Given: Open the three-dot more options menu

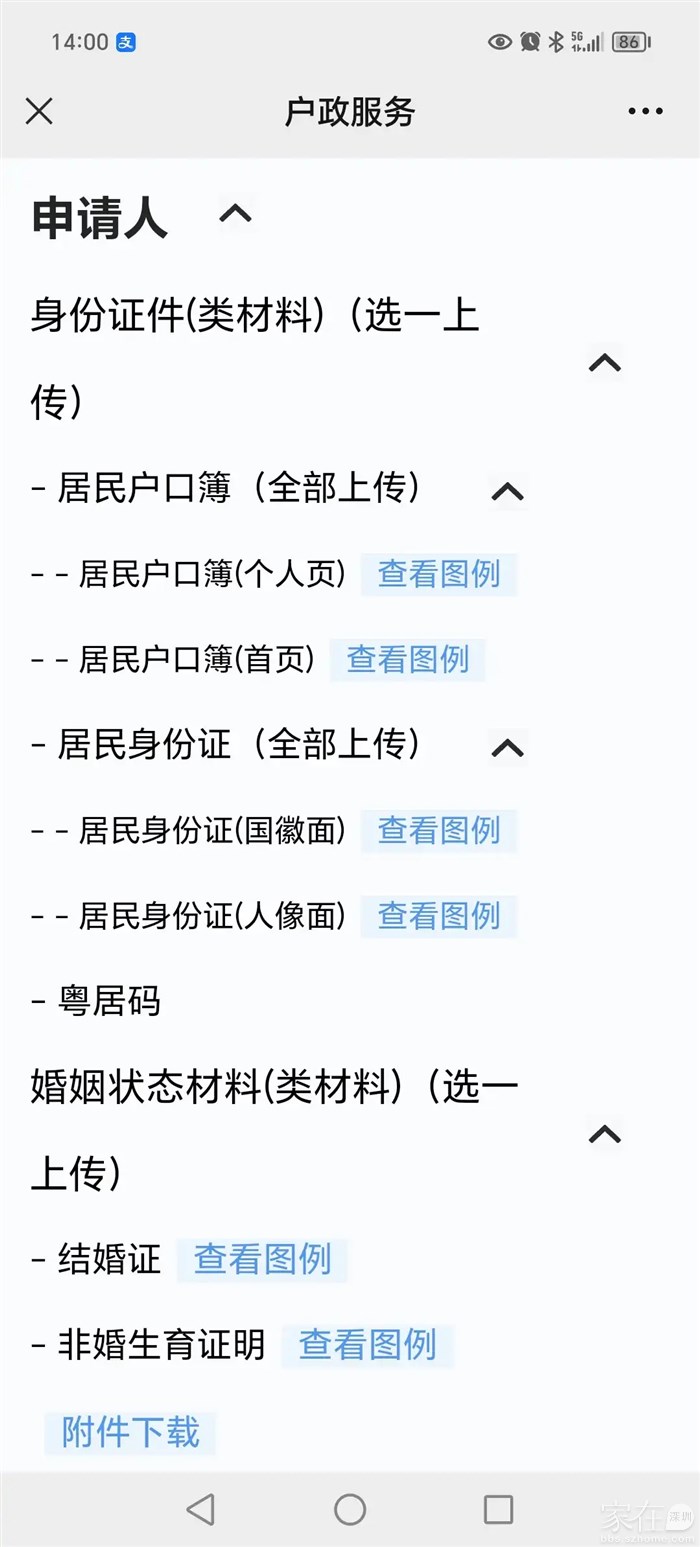Looking at the screenshot, I should [645, 111].
